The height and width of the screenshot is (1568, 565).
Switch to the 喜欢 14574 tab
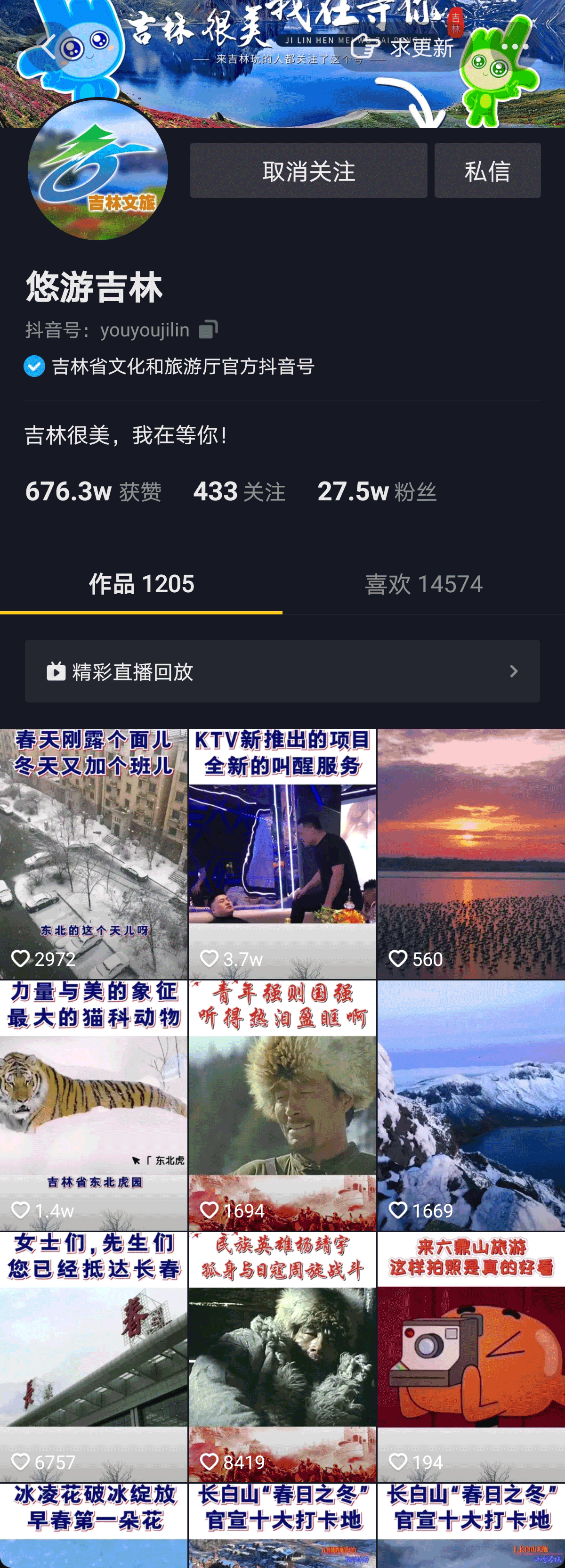coord(423,584)
